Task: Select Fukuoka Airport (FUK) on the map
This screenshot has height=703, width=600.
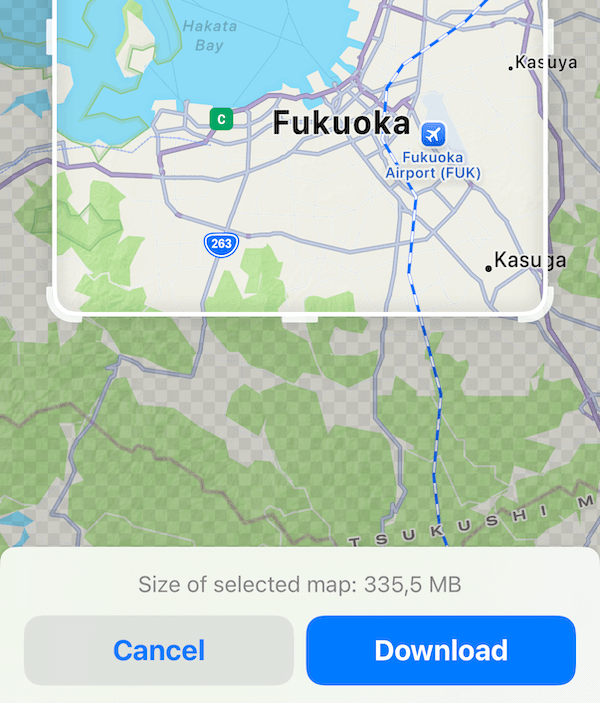Action: (433, 133)
